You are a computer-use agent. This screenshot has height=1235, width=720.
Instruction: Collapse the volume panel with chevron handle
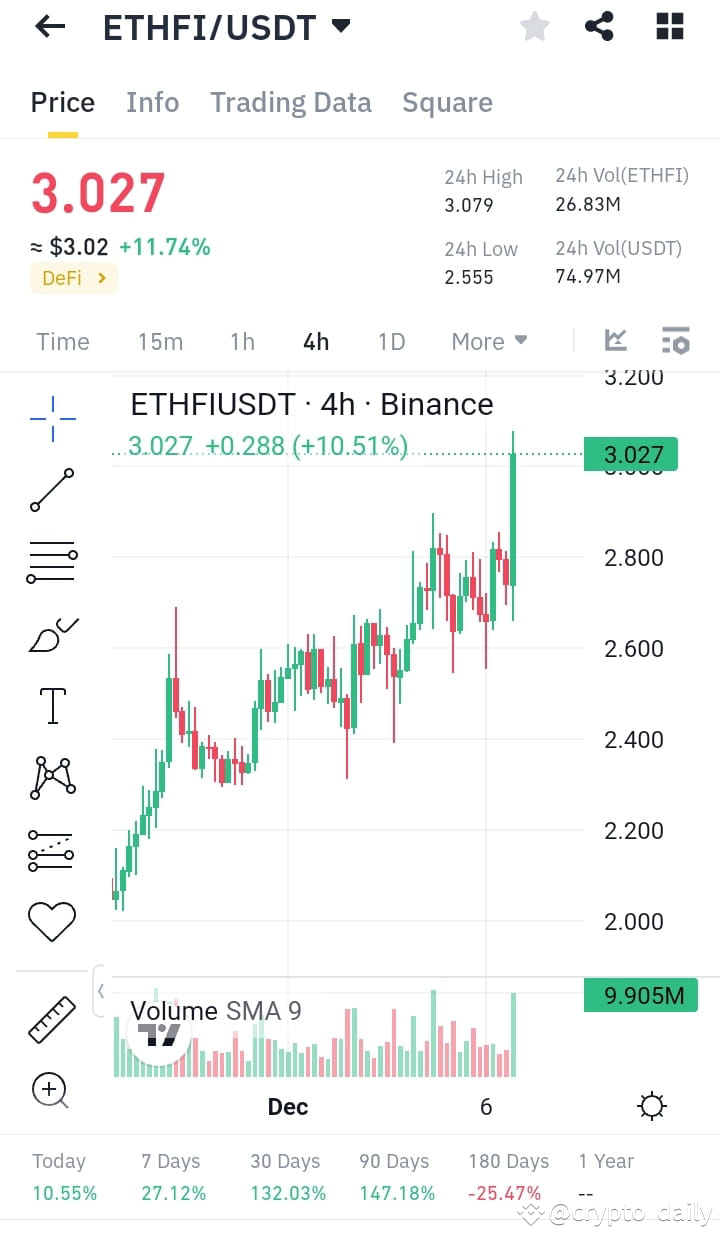point(103,990)
